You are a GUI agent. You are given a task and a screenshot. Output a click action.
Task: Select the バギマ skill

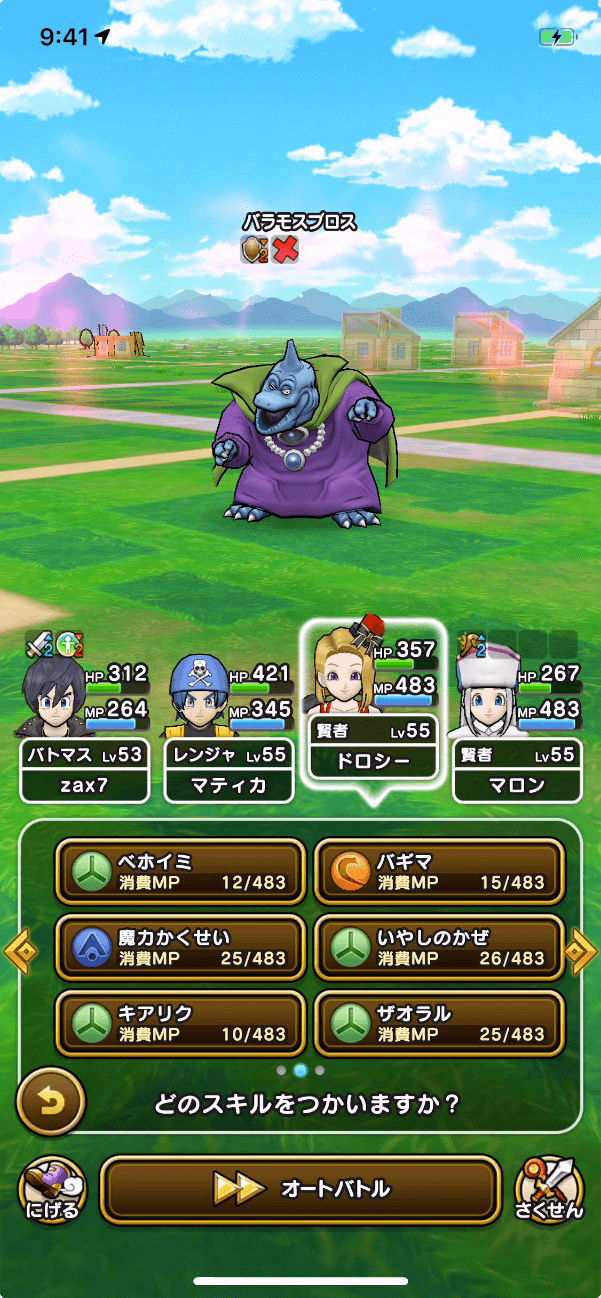[440, 871]
